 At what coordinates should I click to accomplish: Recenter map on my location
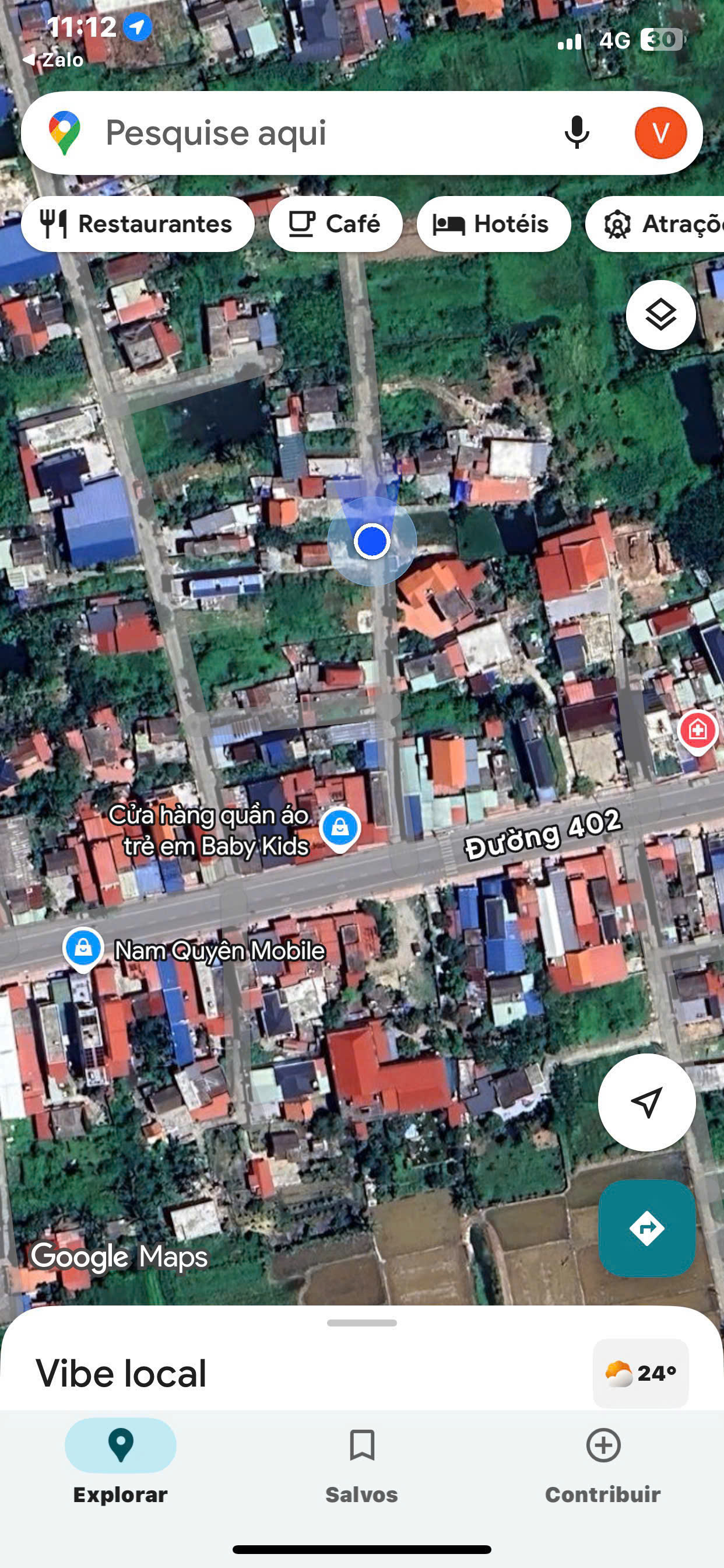pos(646,1102)
